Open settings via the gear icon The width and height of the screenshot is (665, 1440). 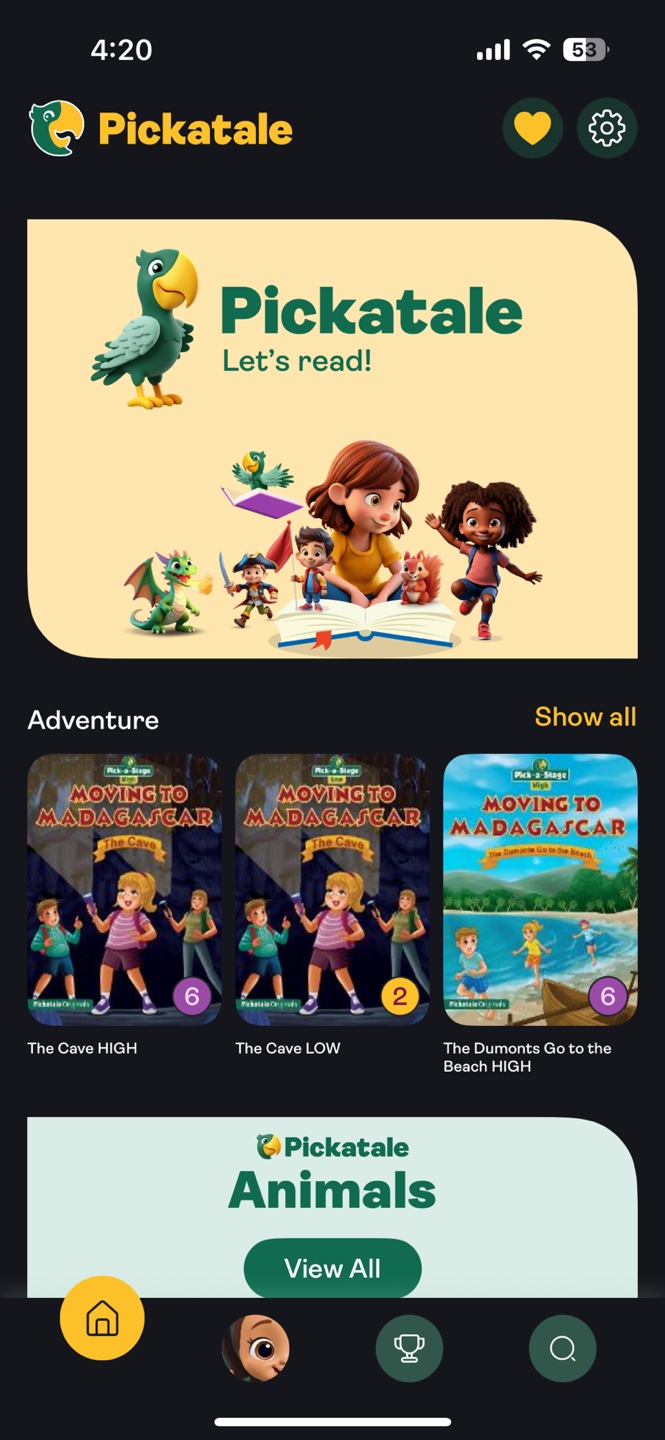click(607, 128)
